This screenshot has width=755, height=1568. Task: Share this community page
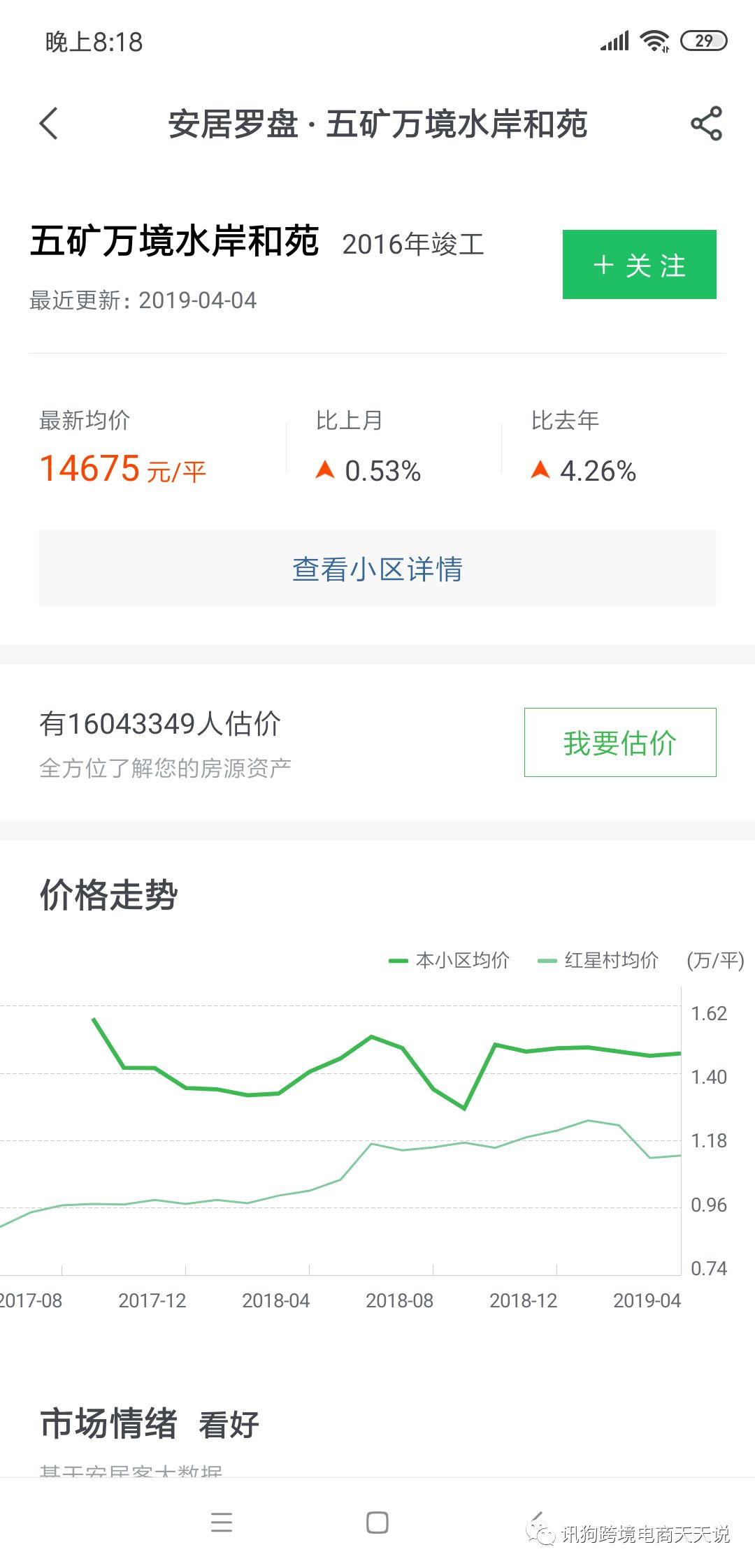706,124
